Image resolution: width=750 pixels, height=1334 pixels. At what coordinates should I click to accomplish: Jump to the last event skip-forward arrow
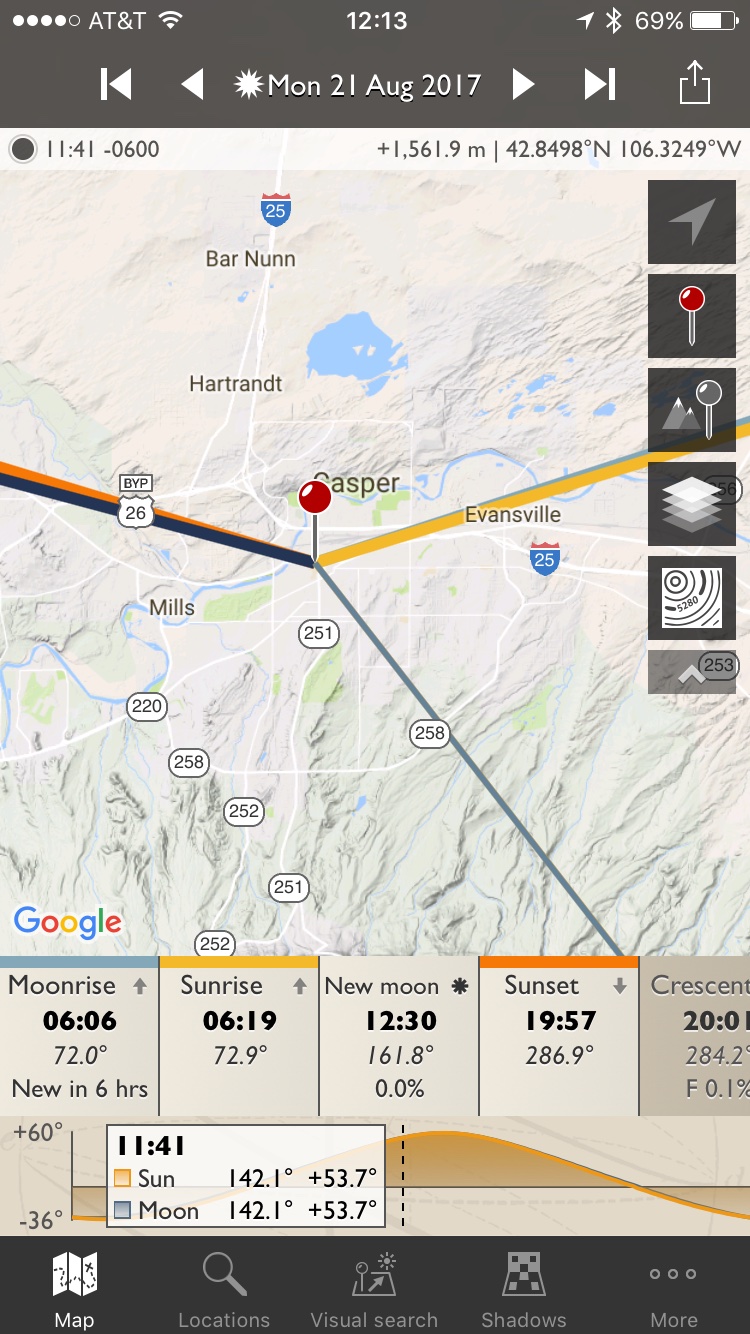click(600, 85)
